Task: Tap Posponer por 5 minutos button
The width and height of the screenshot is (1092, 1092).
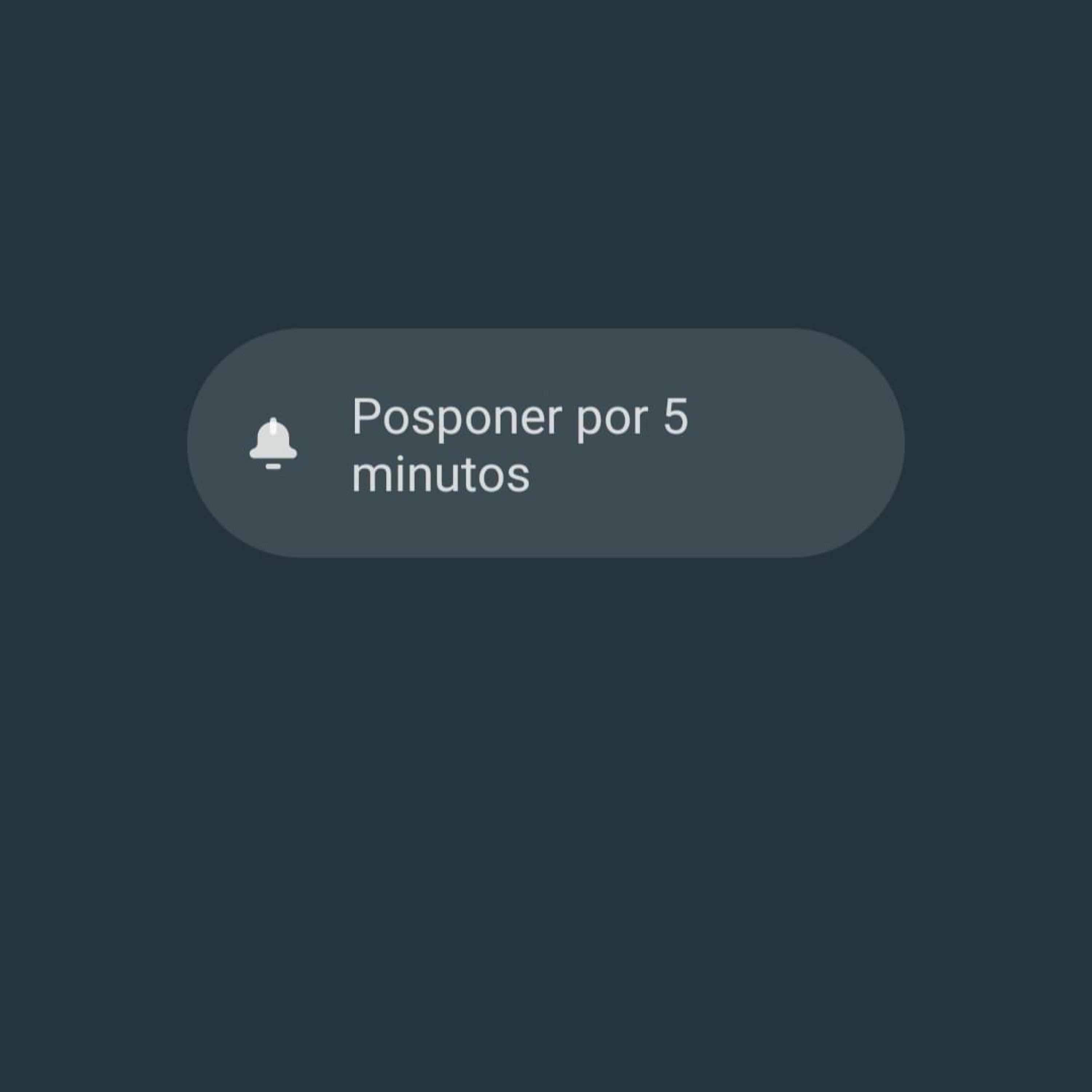Action: tap(545, 443)
